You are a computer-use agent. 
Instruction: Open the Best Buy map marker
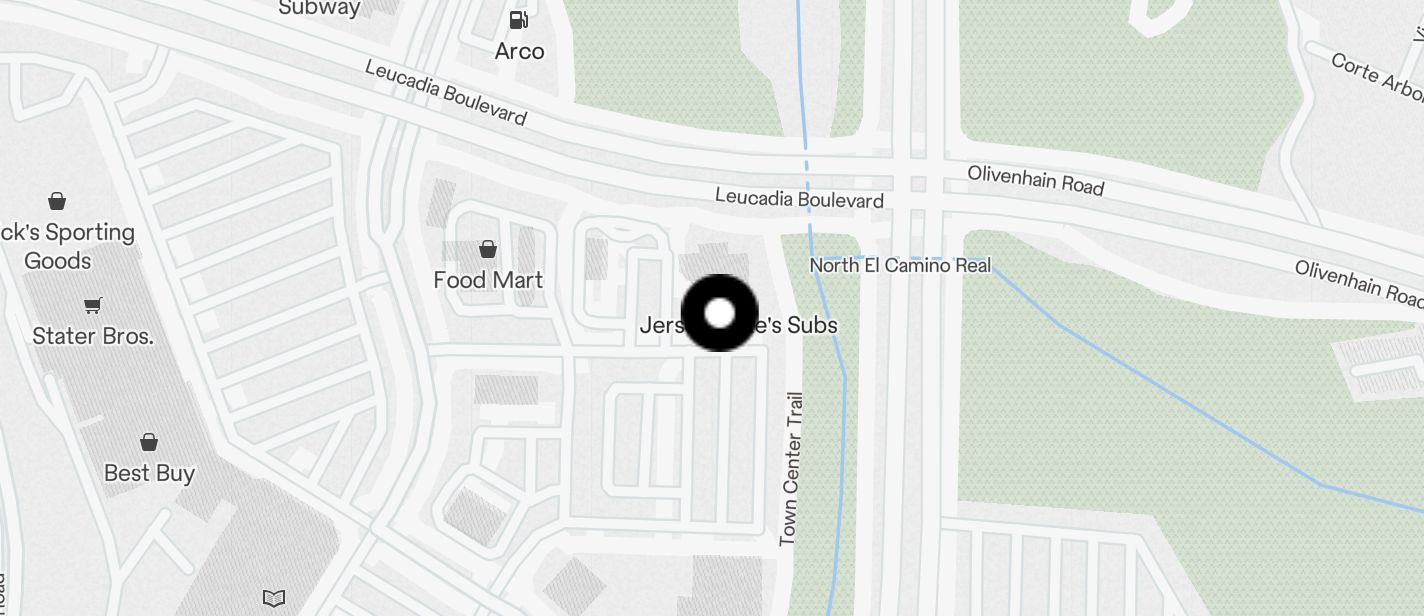pos(149,442)
